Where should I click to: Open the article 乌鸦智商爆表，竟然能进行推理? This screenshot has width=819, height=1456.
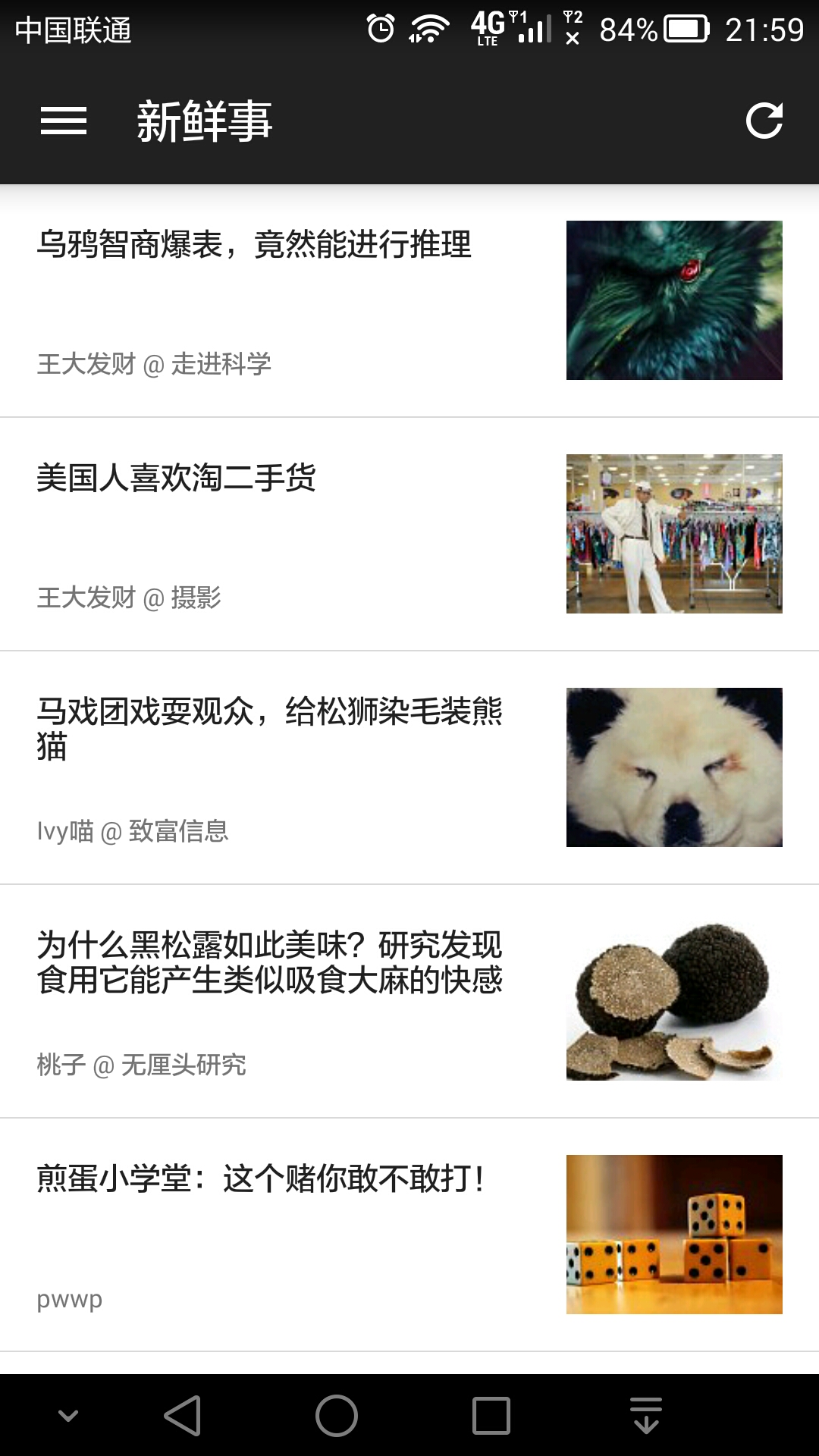pyautogui.click(x=254, y=245)
